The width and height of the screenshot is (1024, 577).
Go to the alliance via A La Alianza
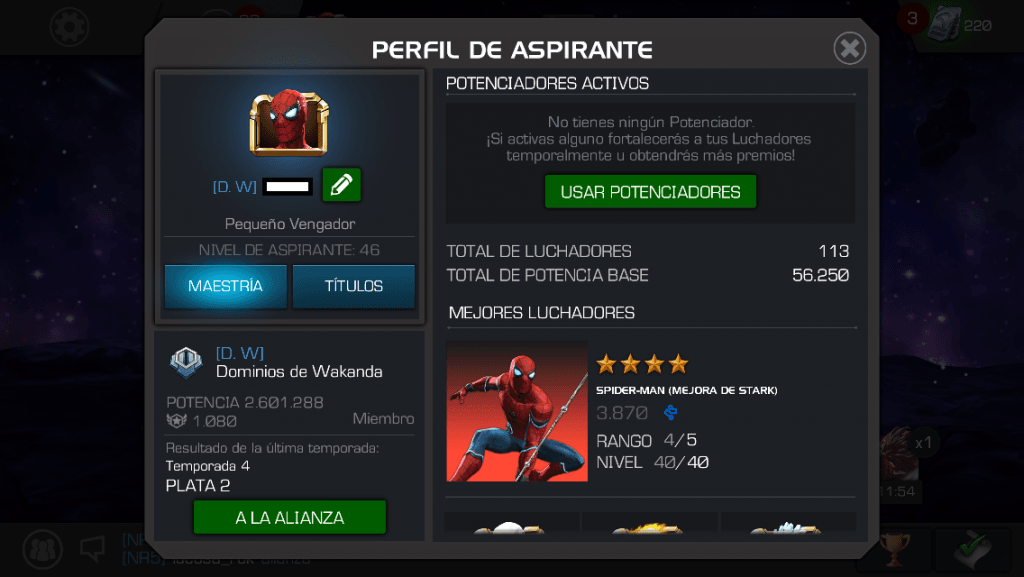pos(289,518)
